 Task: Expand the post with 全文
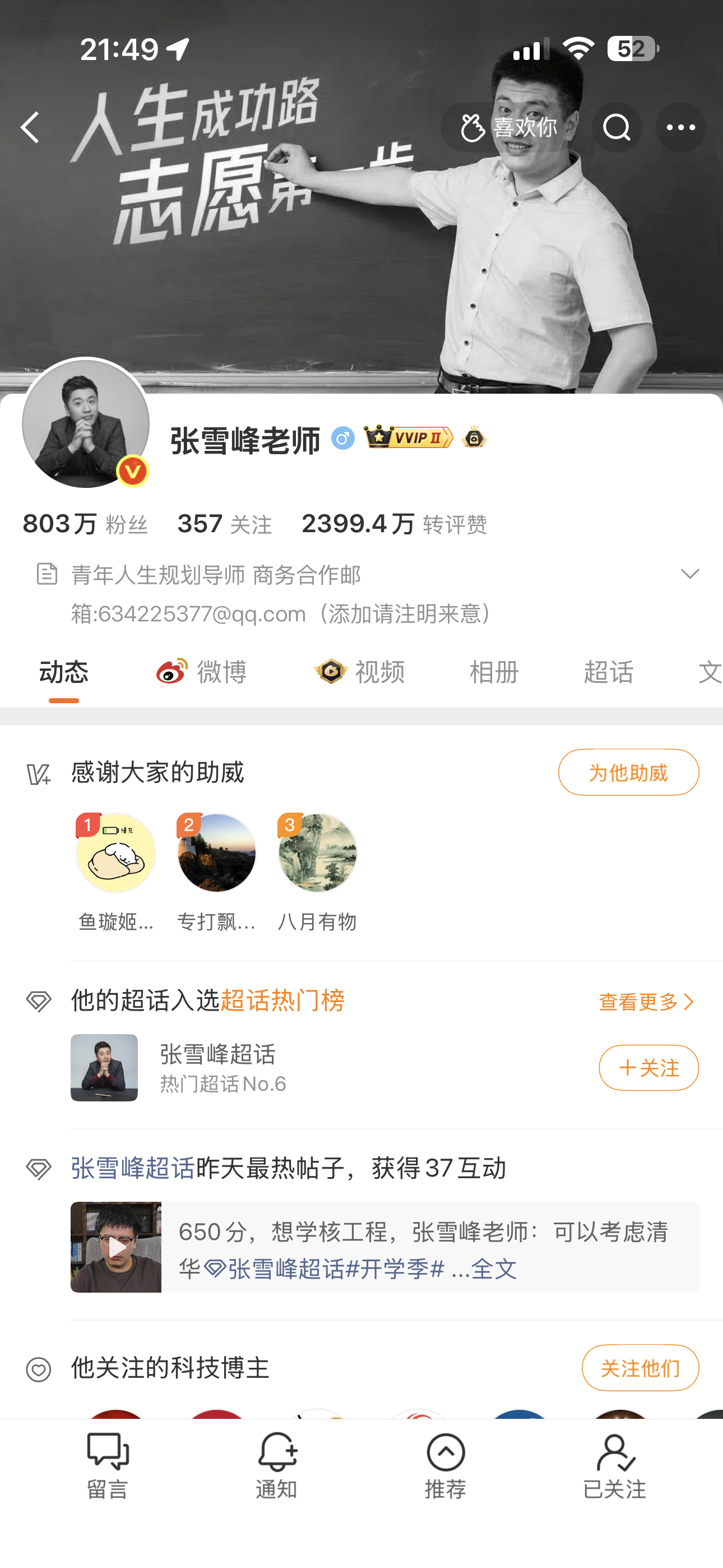click(x=497, y=1269)
